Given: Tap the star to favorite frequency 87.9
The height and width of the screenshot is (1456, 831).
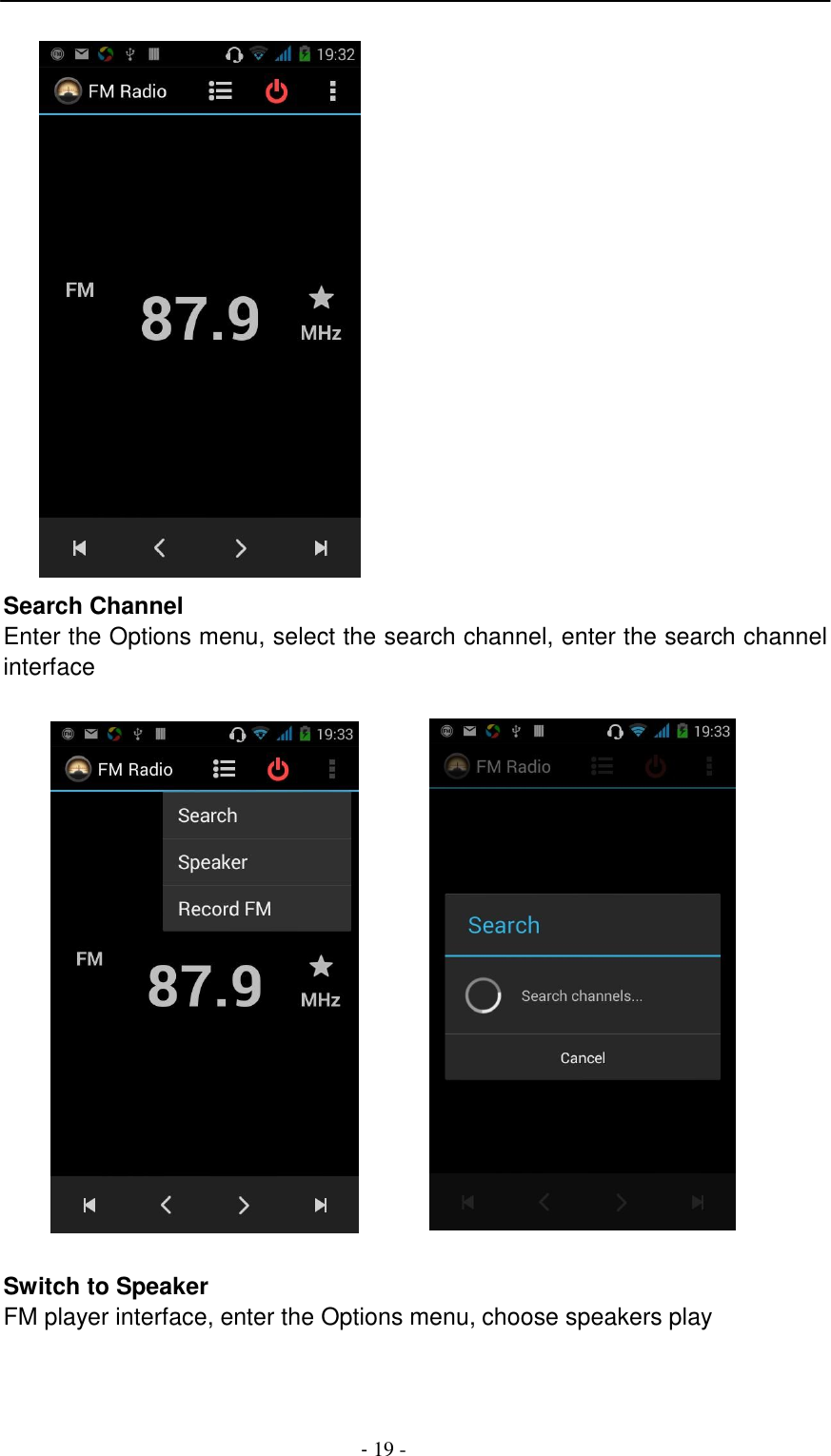Looking at the screenshot, I should pyautogui.click(x=320, y=297).
